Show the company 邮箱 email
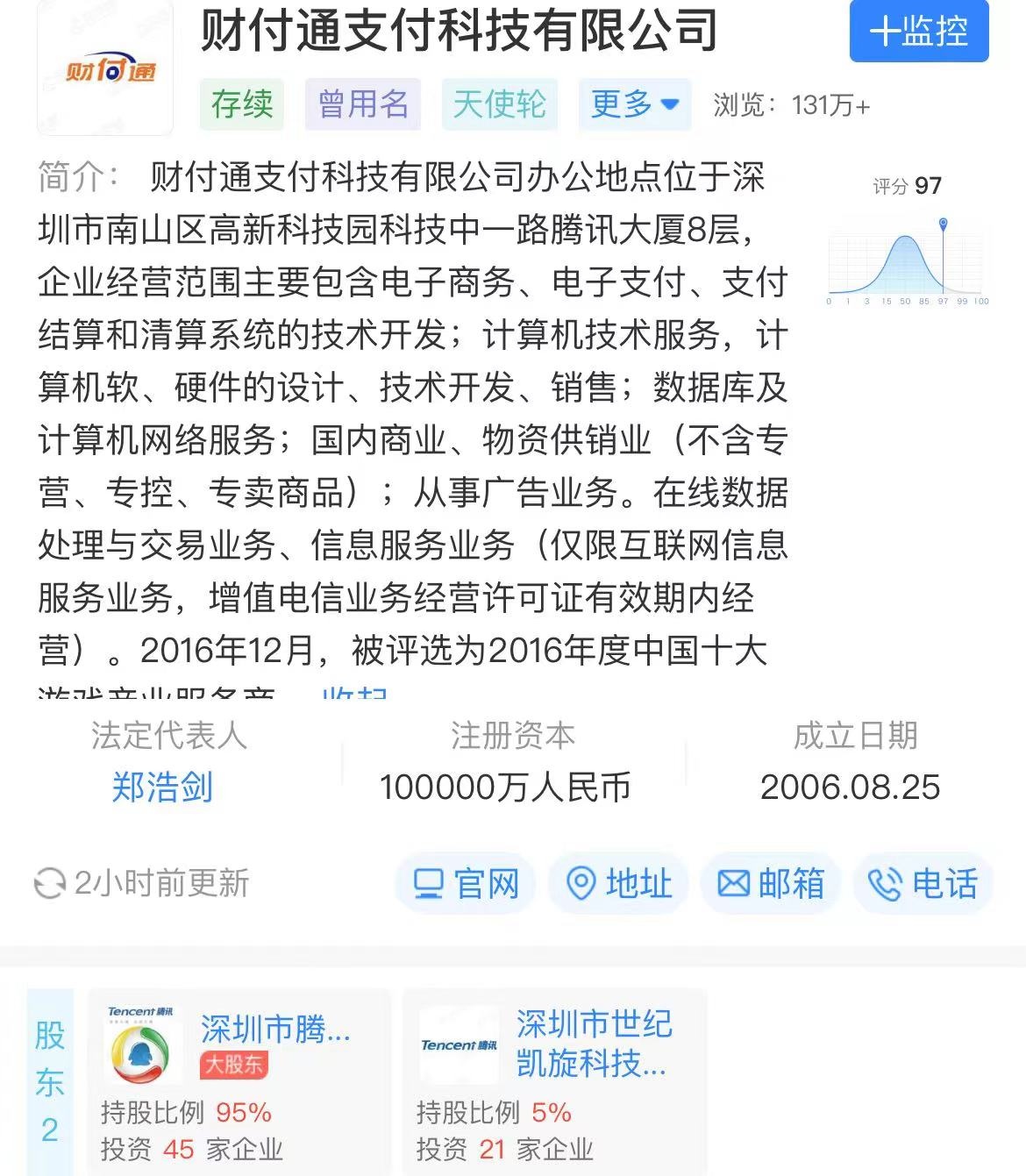 click(770, 883)
